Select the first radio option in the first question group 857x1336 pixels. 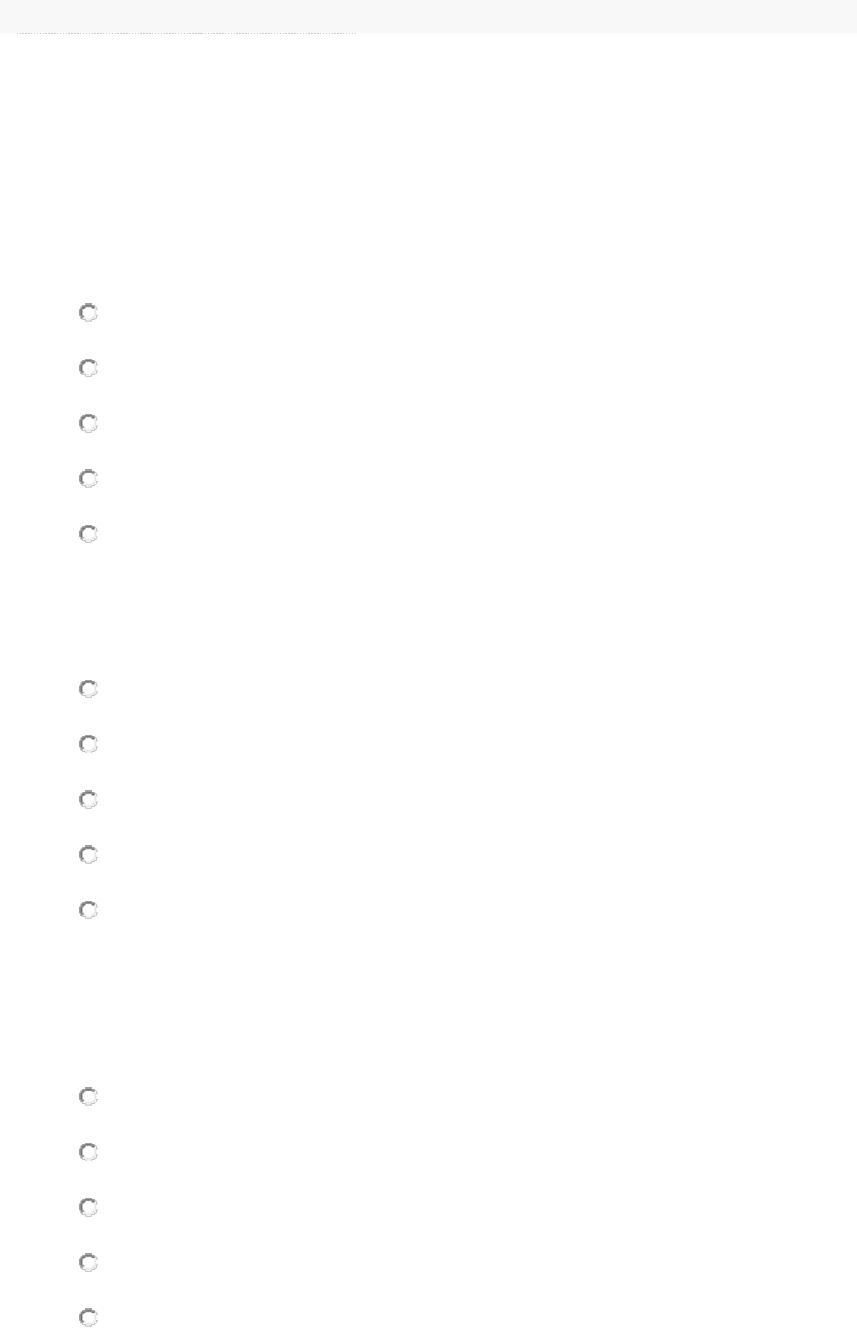pyautogui.click(x=88, y=313)
